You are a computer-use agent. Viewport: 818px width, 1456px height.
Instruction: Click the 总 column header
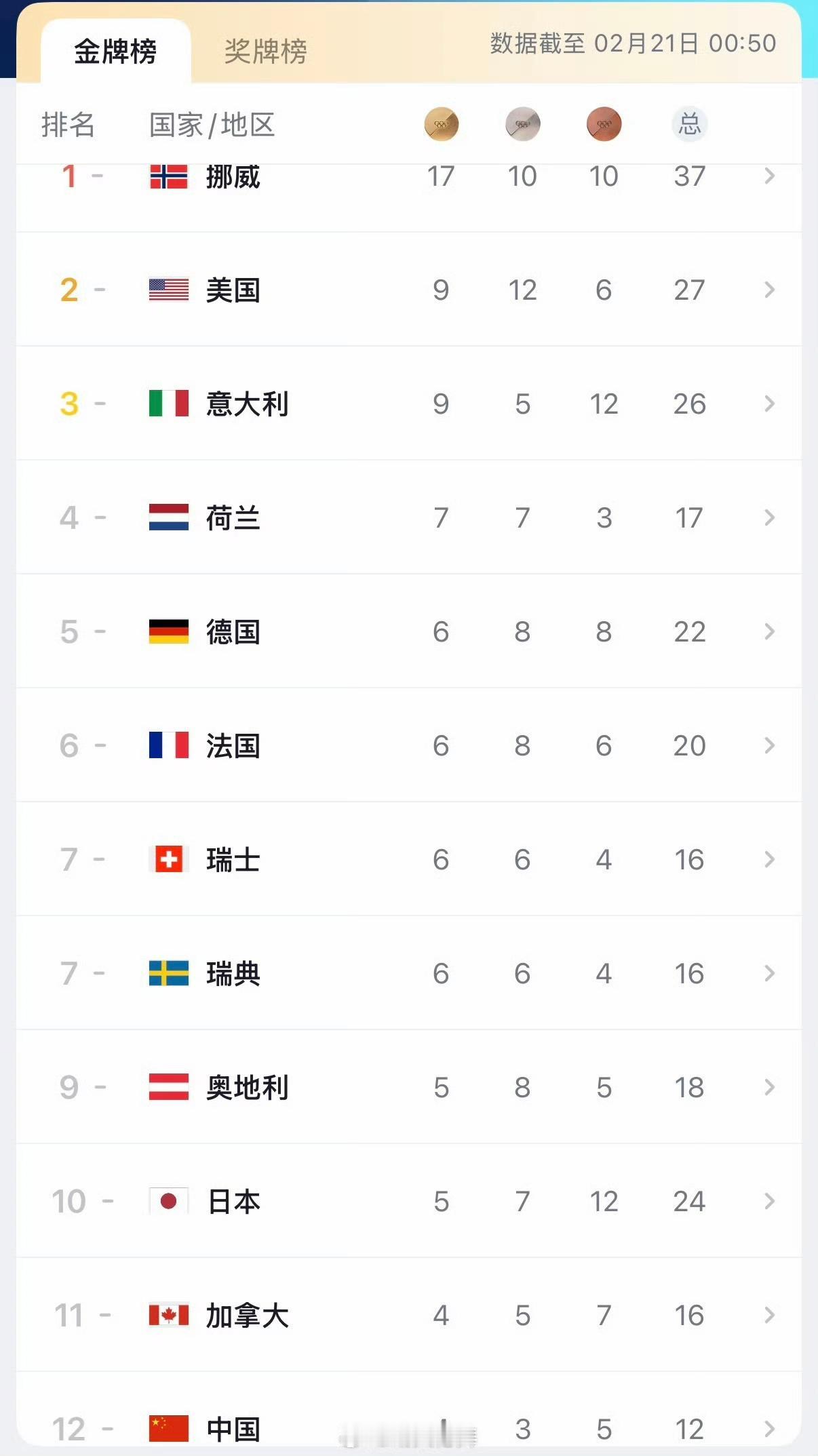(690, 124)
